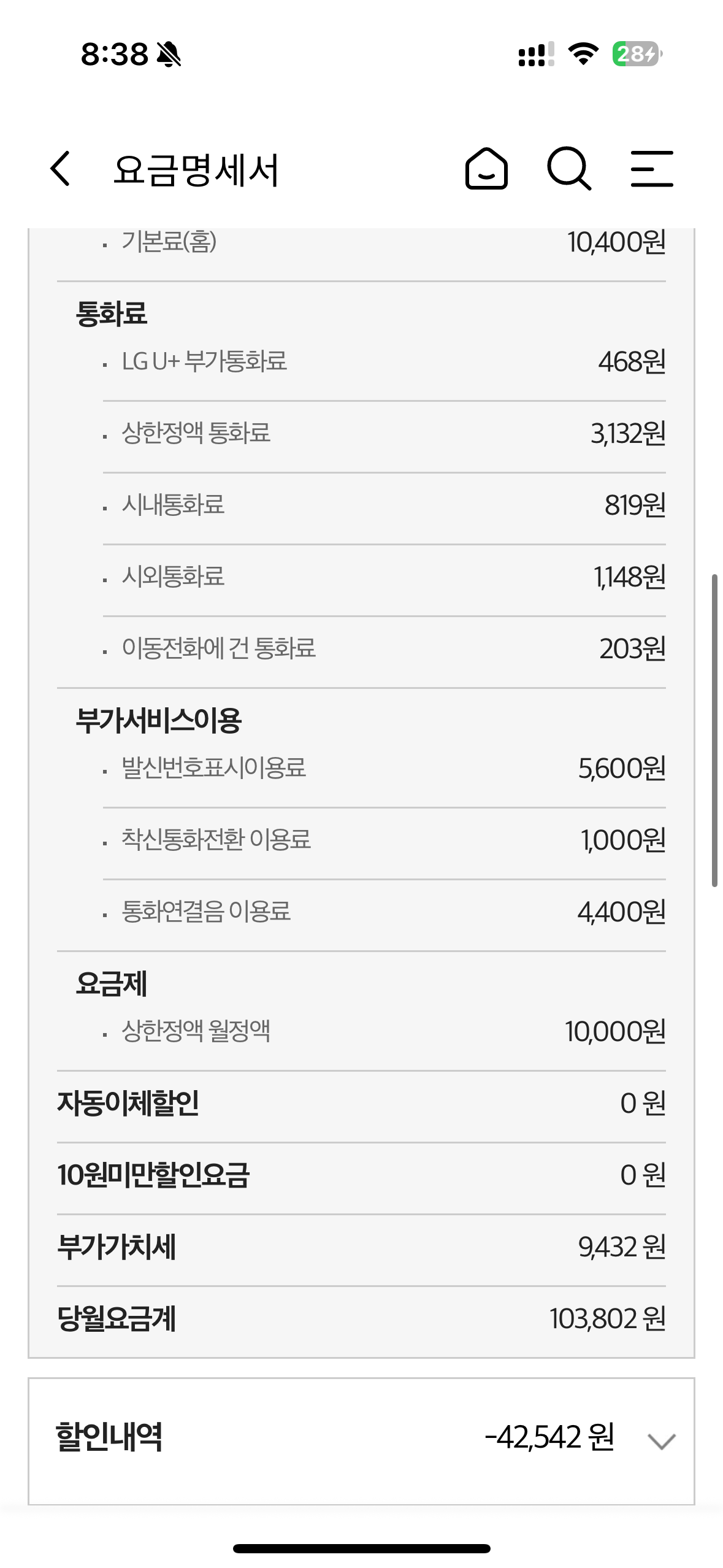Viewport: 723px width, 1568px height.
Task: Open the search magnifier icon
Action: [569, 168]
